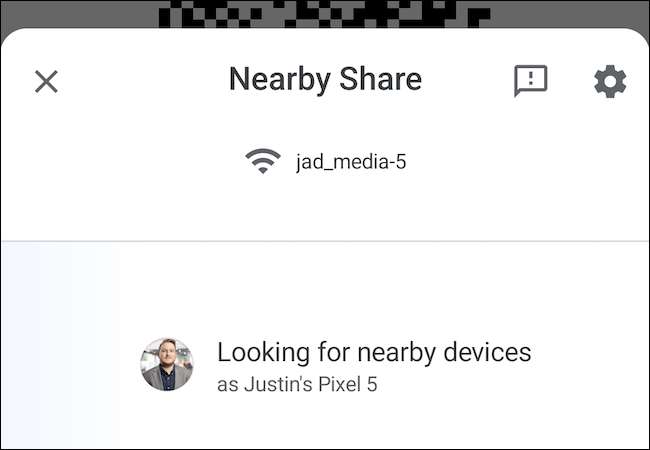The image size is (650, 450).
Task: Open Nearby Share settings gear
Action: tap(610, 80)
